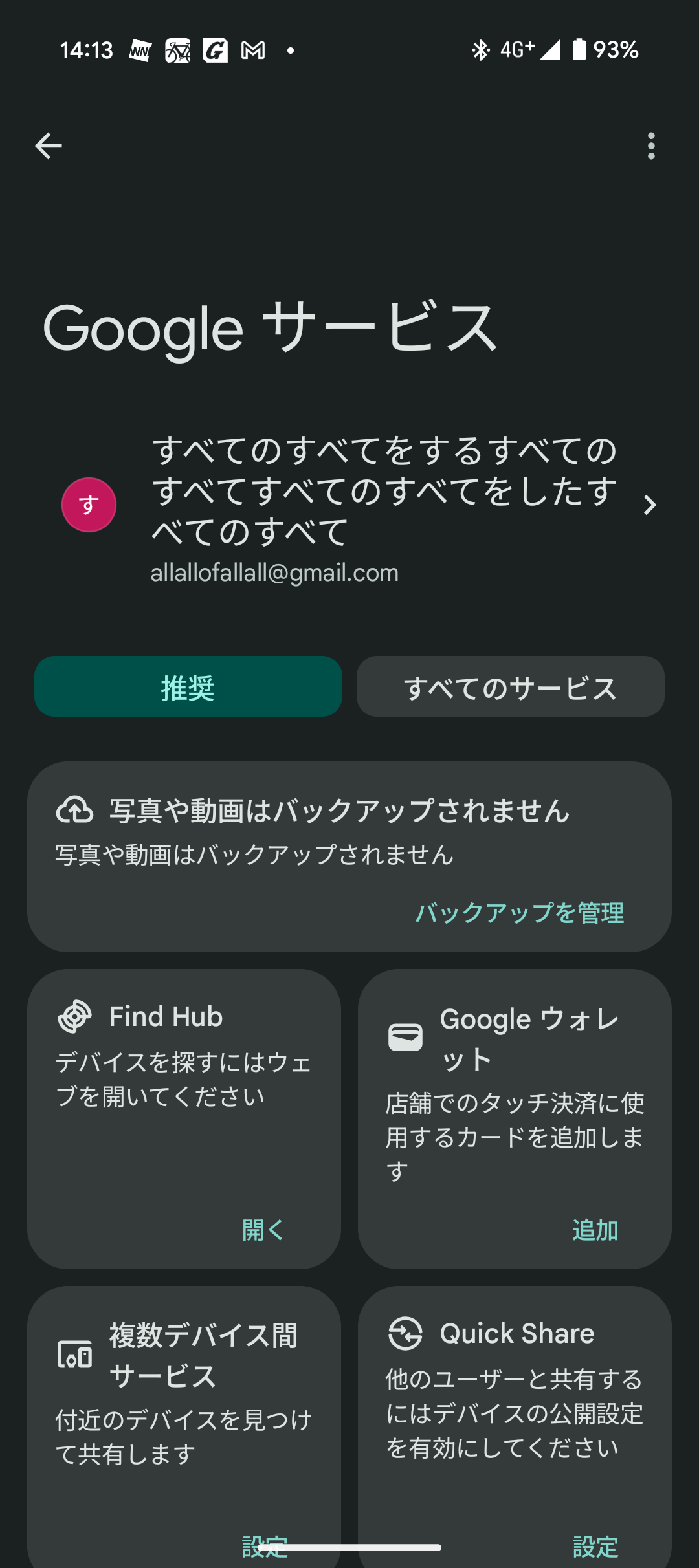Tap 開く on the Find Hub card
699x1568 pixels.
(x=263, y=1230)
